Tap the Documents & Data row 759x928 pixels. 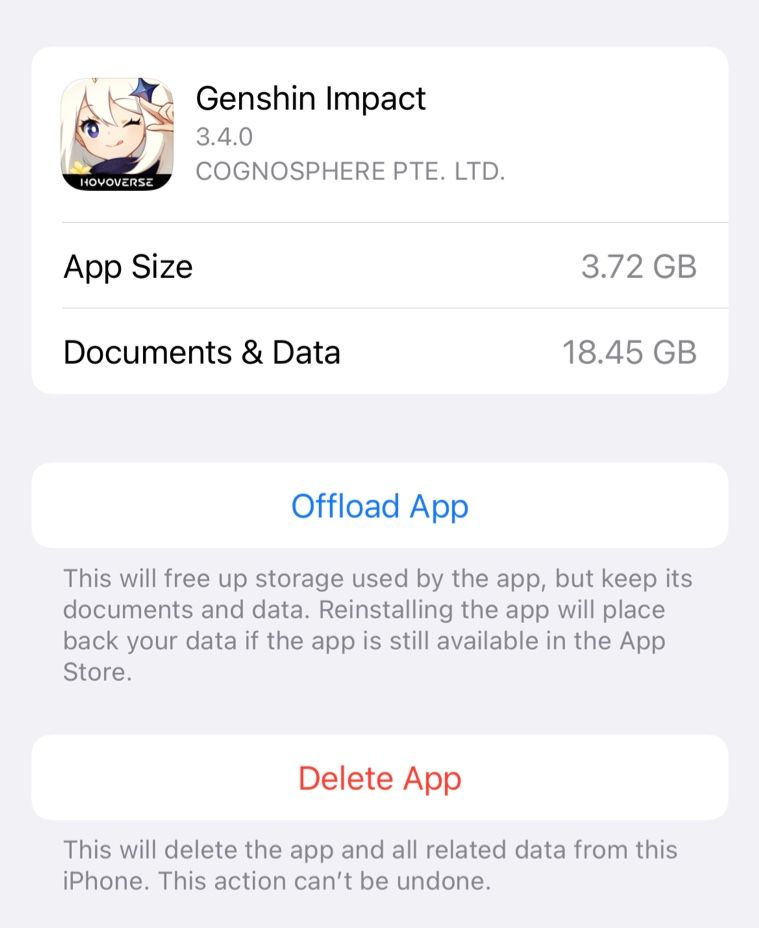click(x=380, y=352)
